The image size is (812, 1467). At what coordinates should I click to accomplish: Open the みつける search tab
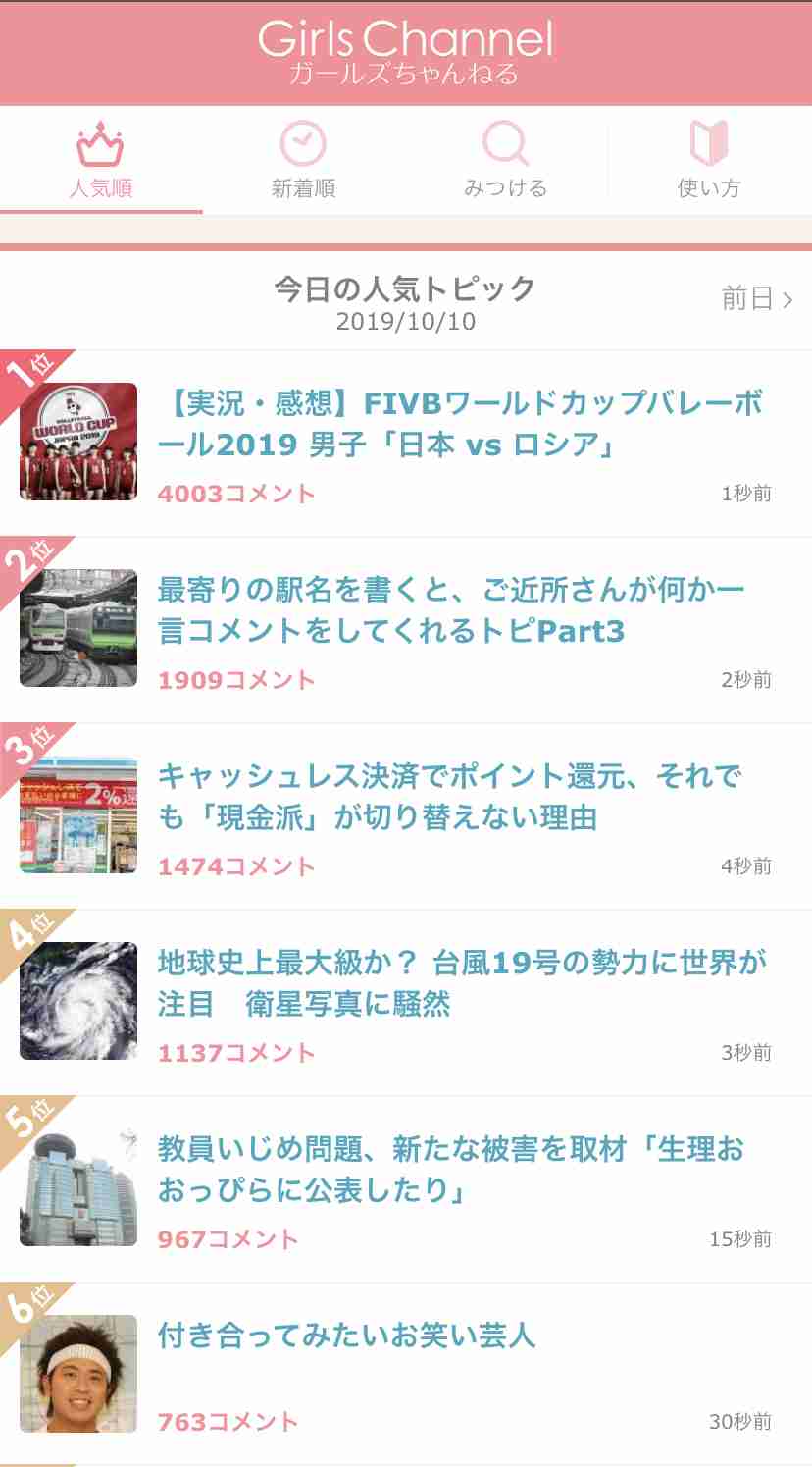click(506, 160)
